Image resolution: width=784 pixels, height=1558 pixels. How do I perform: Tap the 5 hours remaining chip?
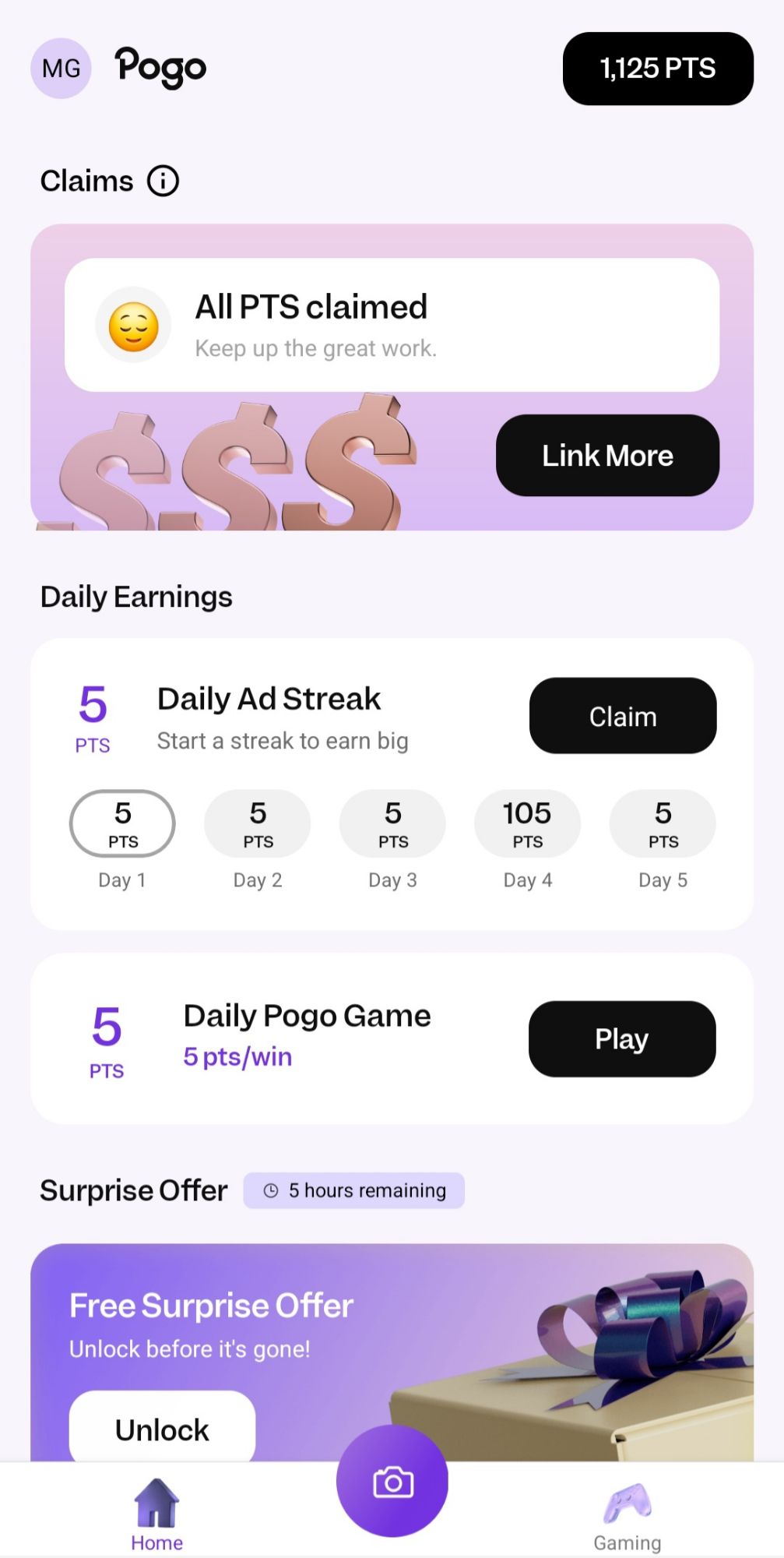pos(354,1190)
